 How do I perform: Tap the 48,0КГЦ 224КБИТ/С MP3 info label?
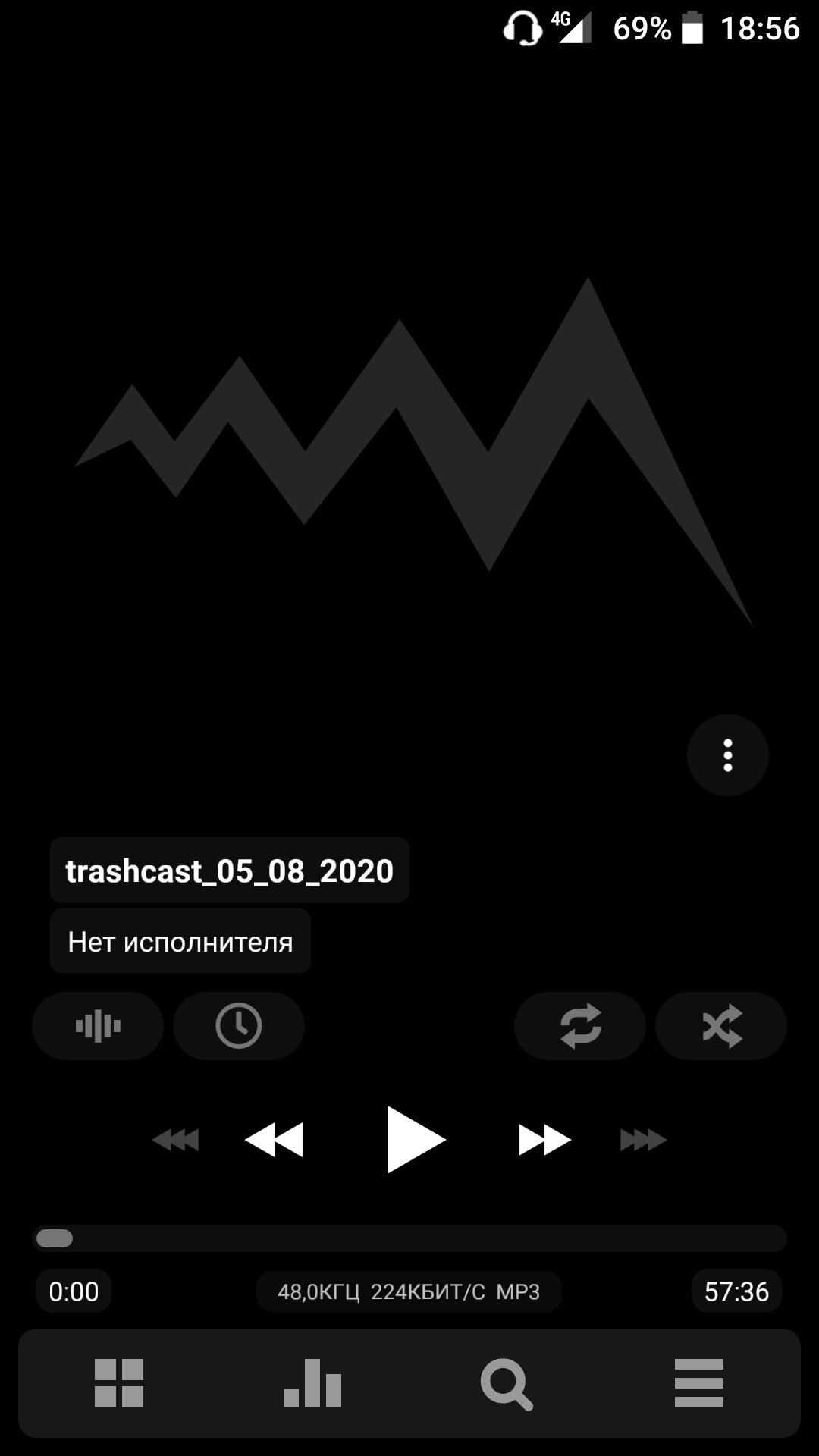409,1291
